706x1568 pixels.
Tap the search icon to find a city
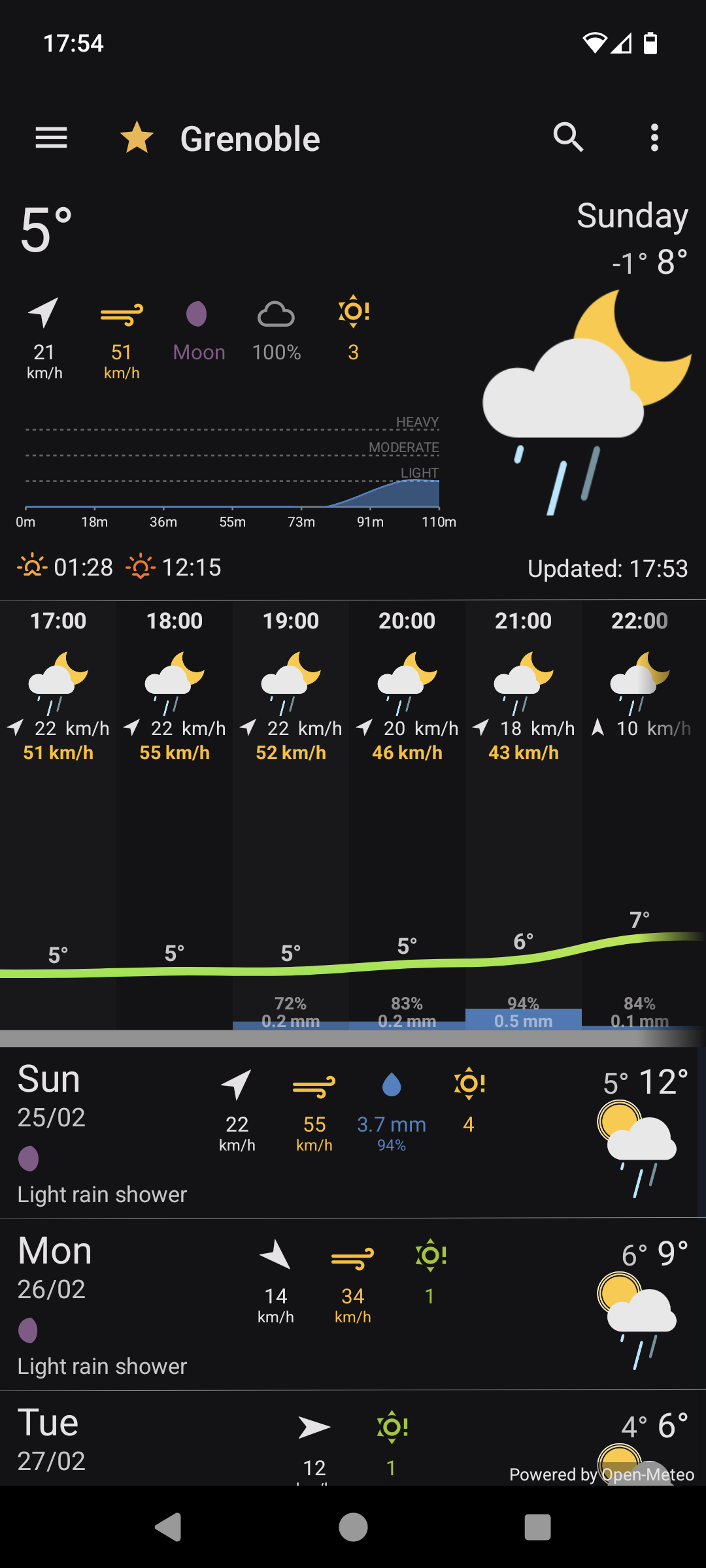point(568,139)
